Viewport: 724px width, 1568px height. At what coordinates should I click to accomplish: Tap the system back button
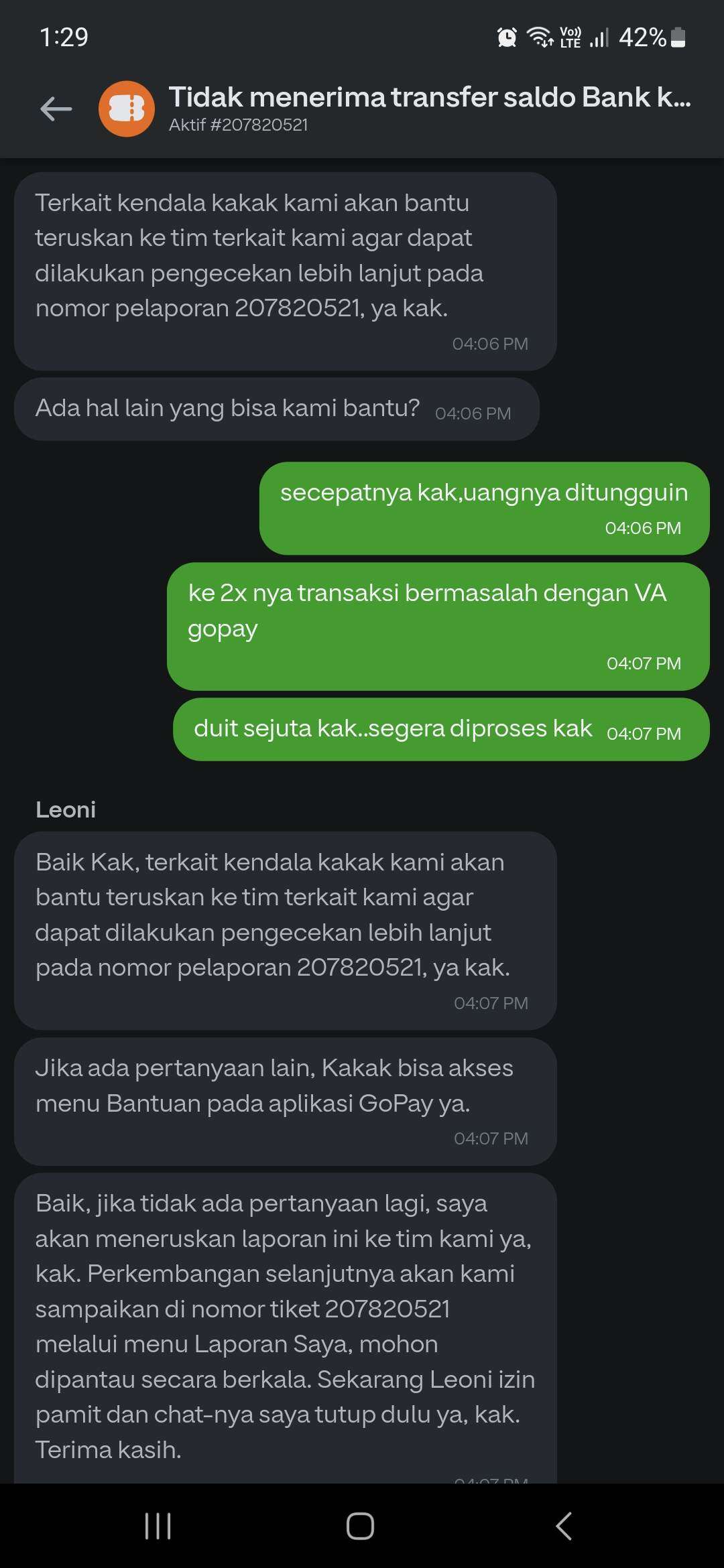pos(564,1526)
